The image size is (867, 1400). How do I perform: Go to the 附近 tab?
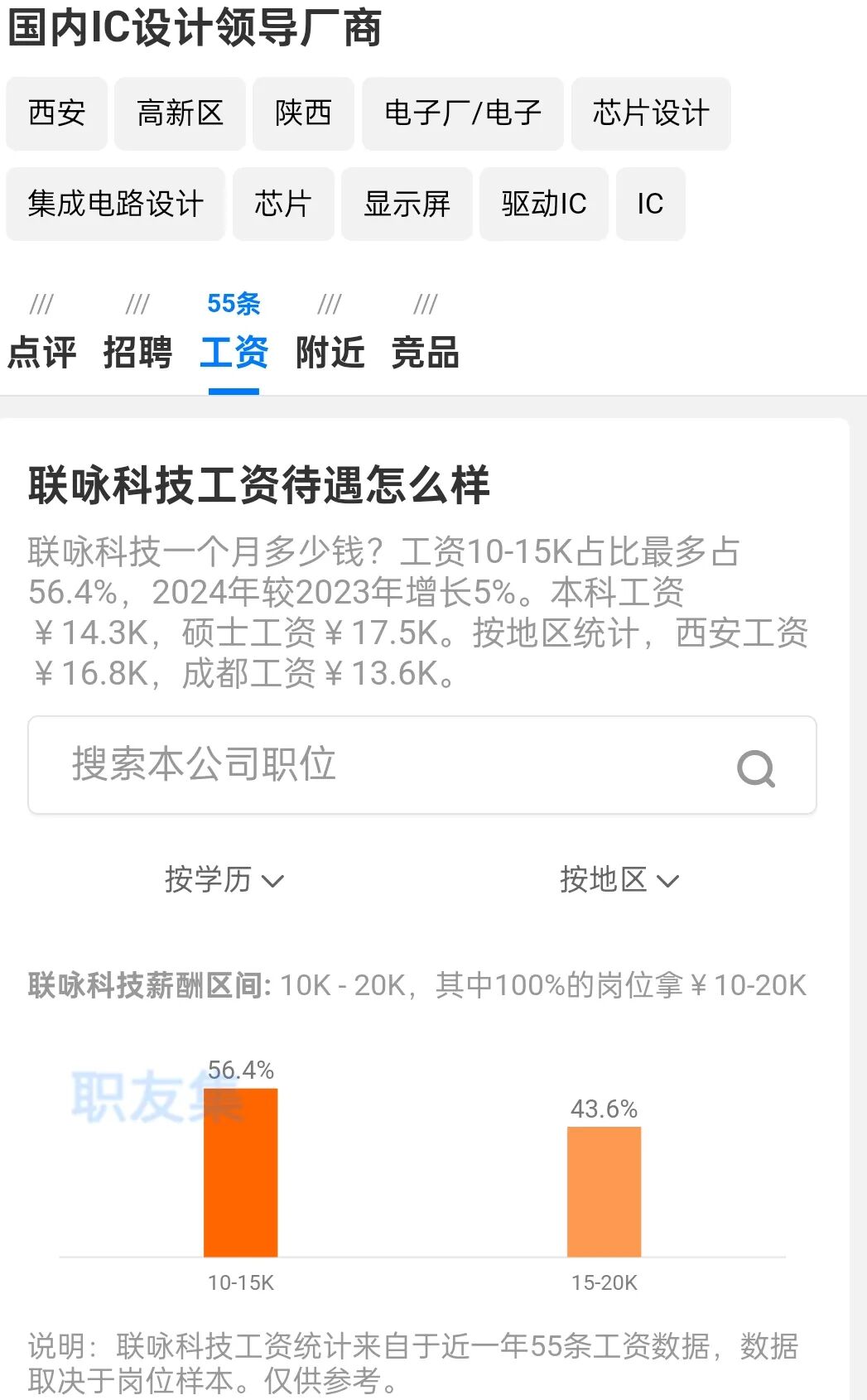point(330,351)
